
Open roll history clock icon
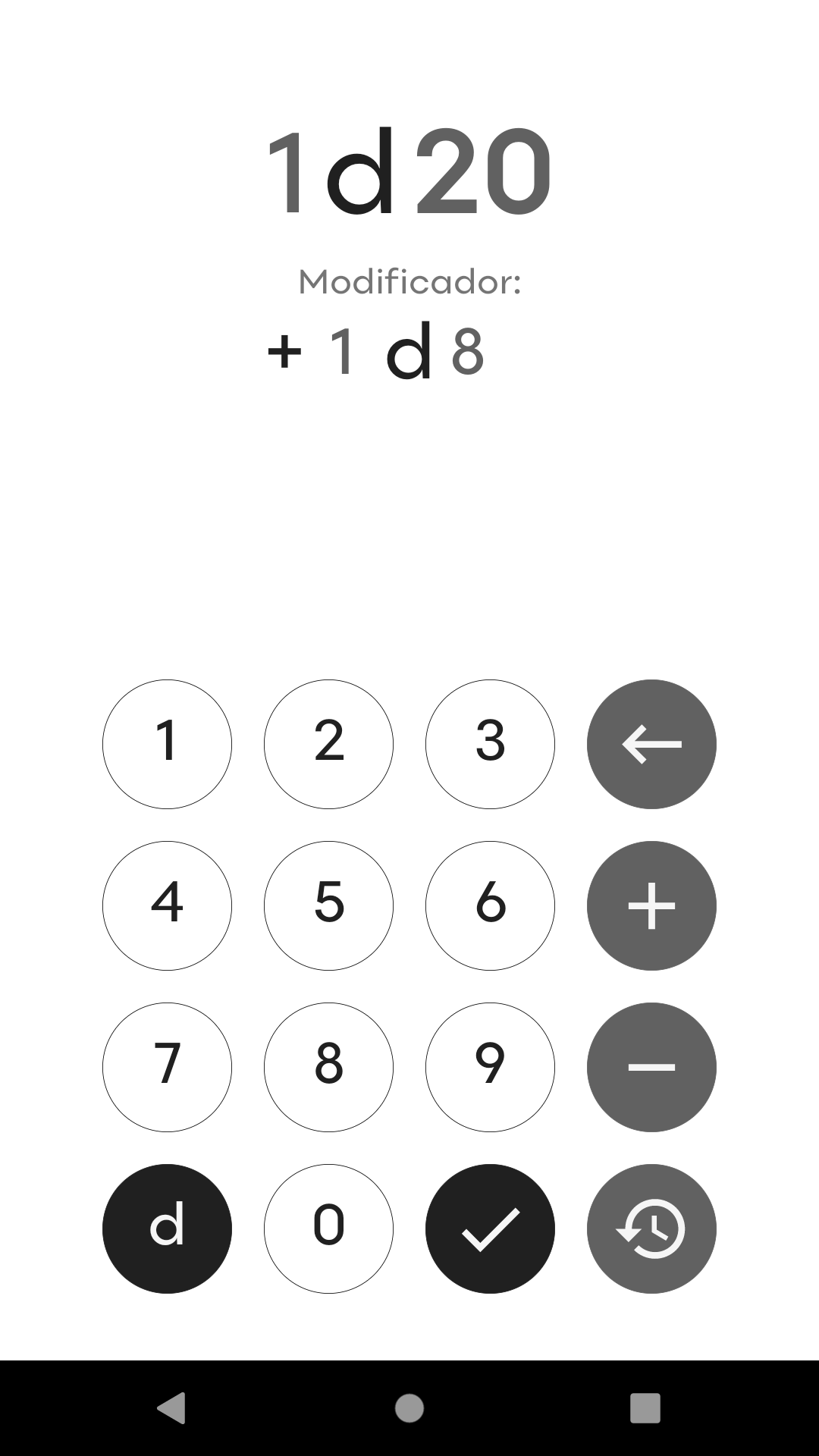tap(651, 1228)
